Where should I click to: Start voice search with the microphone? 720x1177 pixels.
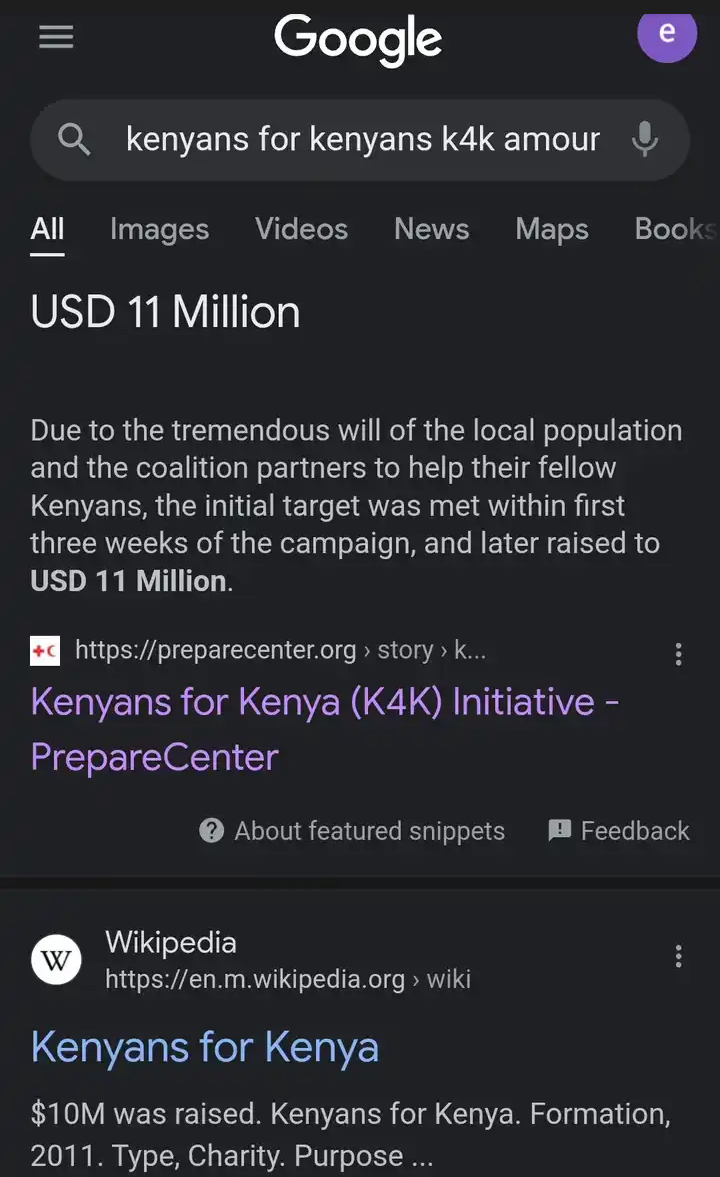click(x=644, y=139)
